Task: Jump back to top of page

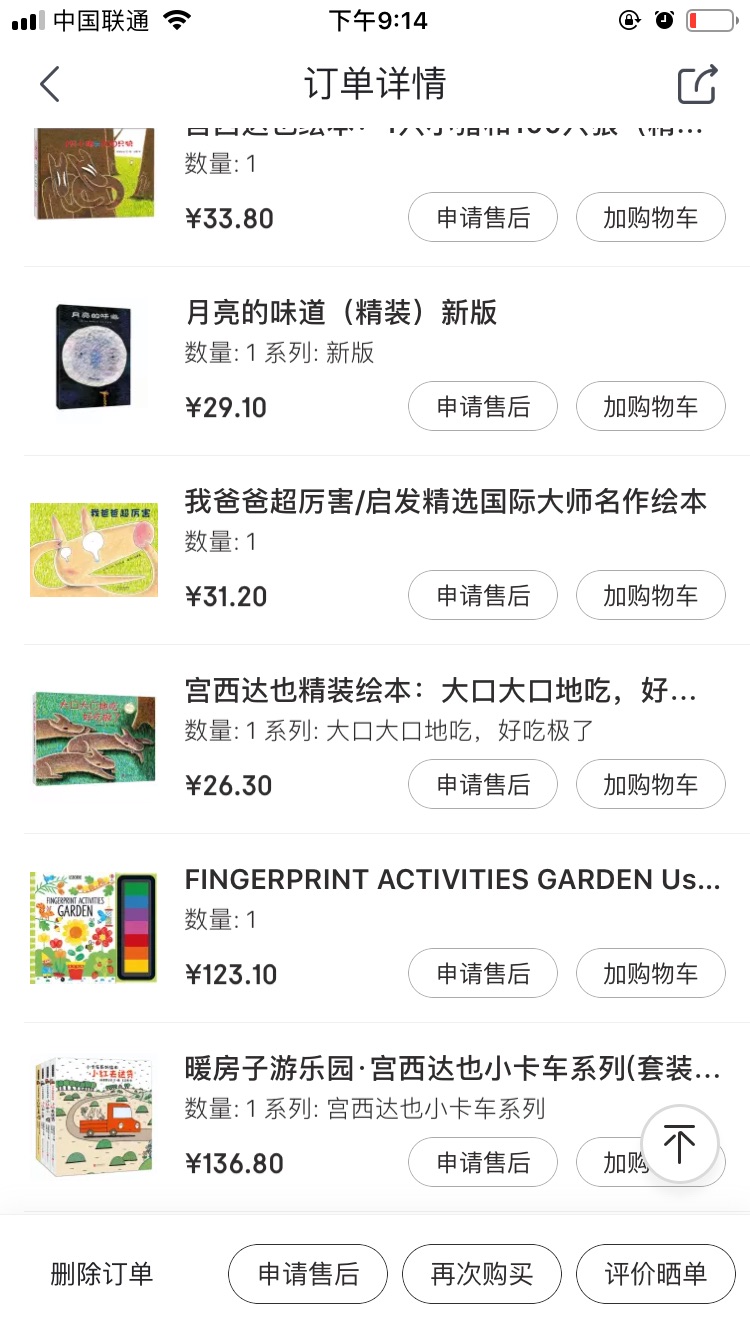Action: coord(679,1144)
